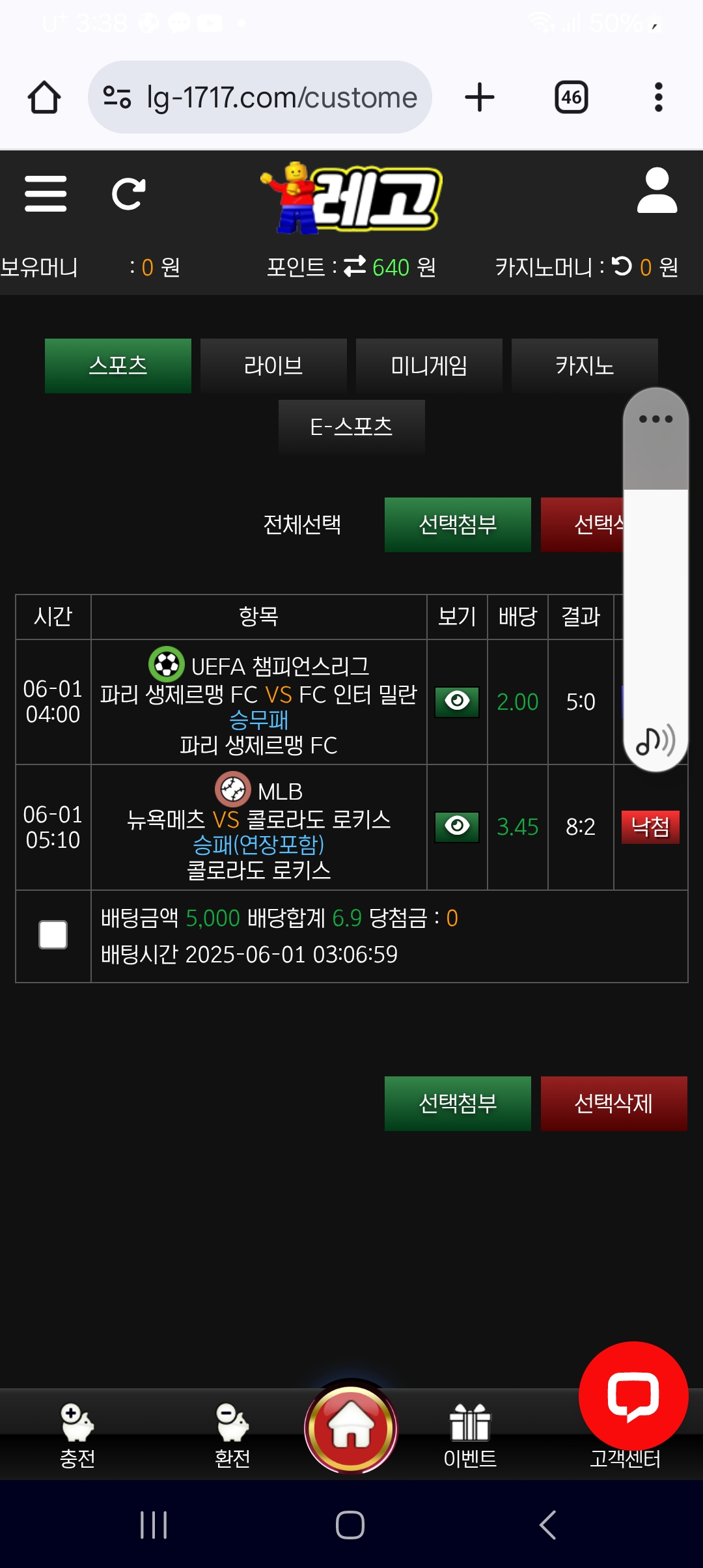703x1568 pixels.
Task: Tap the bottom 선택삭제 button
Action: click(614, 1103)
